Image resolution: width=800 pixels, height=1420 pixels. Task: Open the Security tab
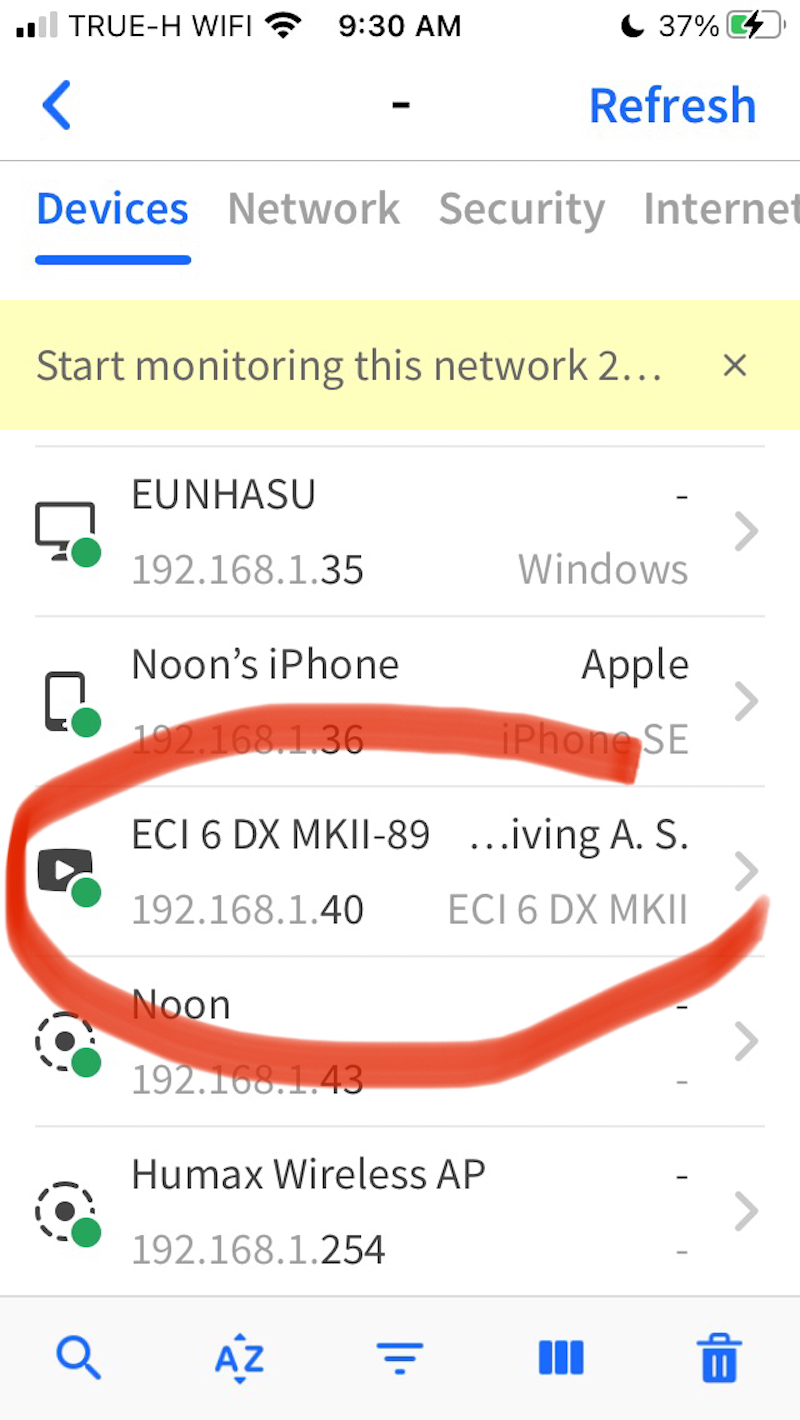521,209
